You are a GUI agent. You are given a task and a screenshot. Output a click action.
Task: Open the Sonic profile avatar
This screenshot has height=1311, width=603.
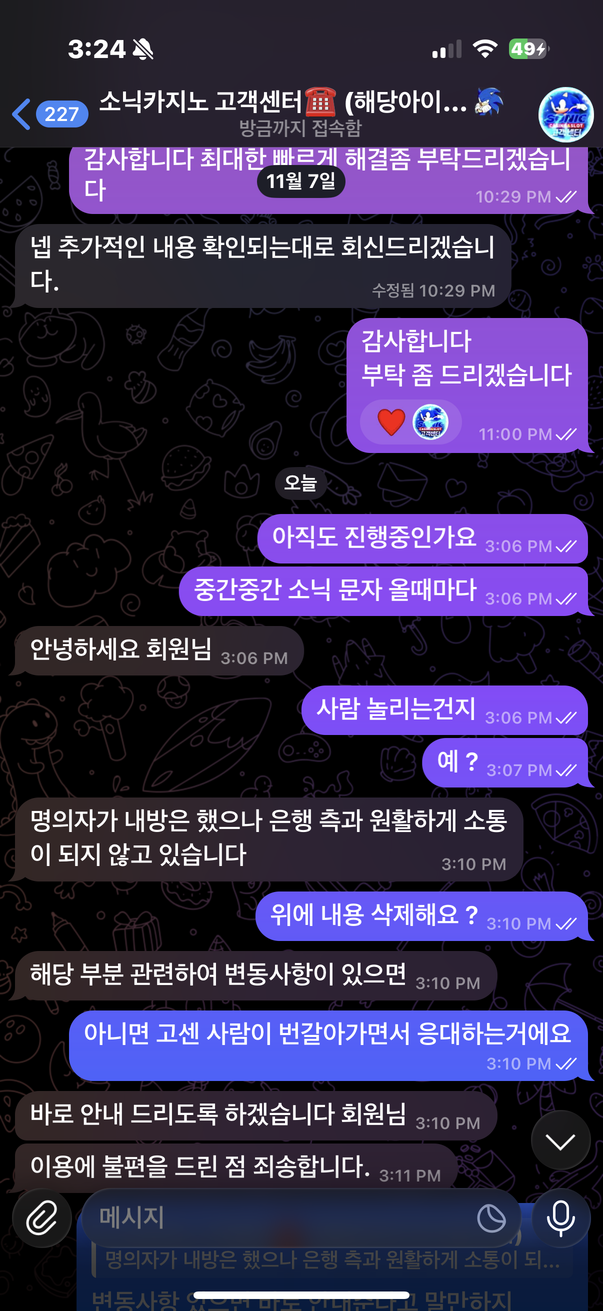(564, 113)
